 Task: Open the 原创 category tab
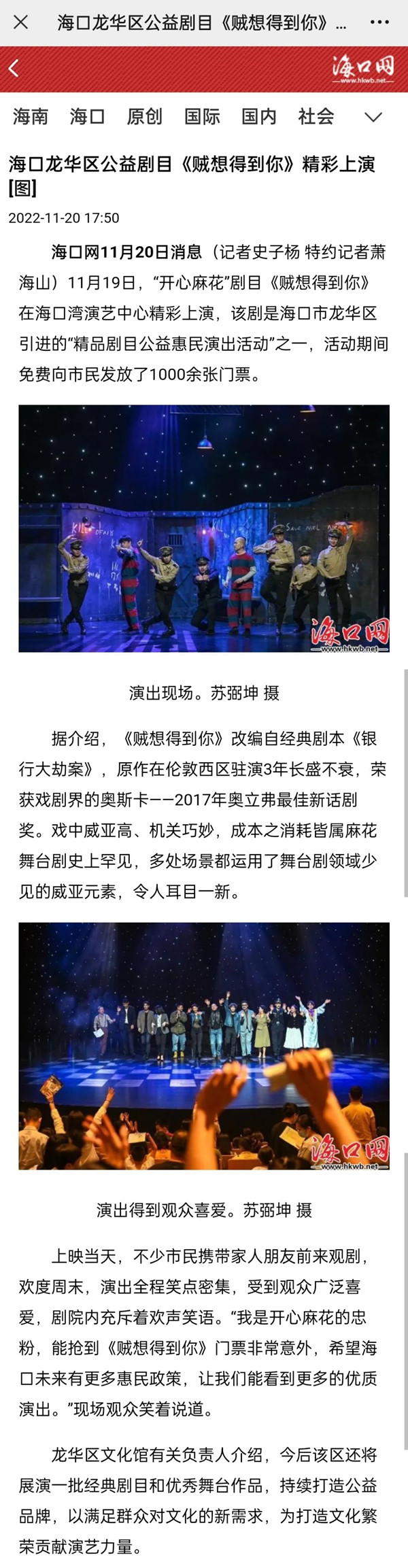(x=144, y=117)
